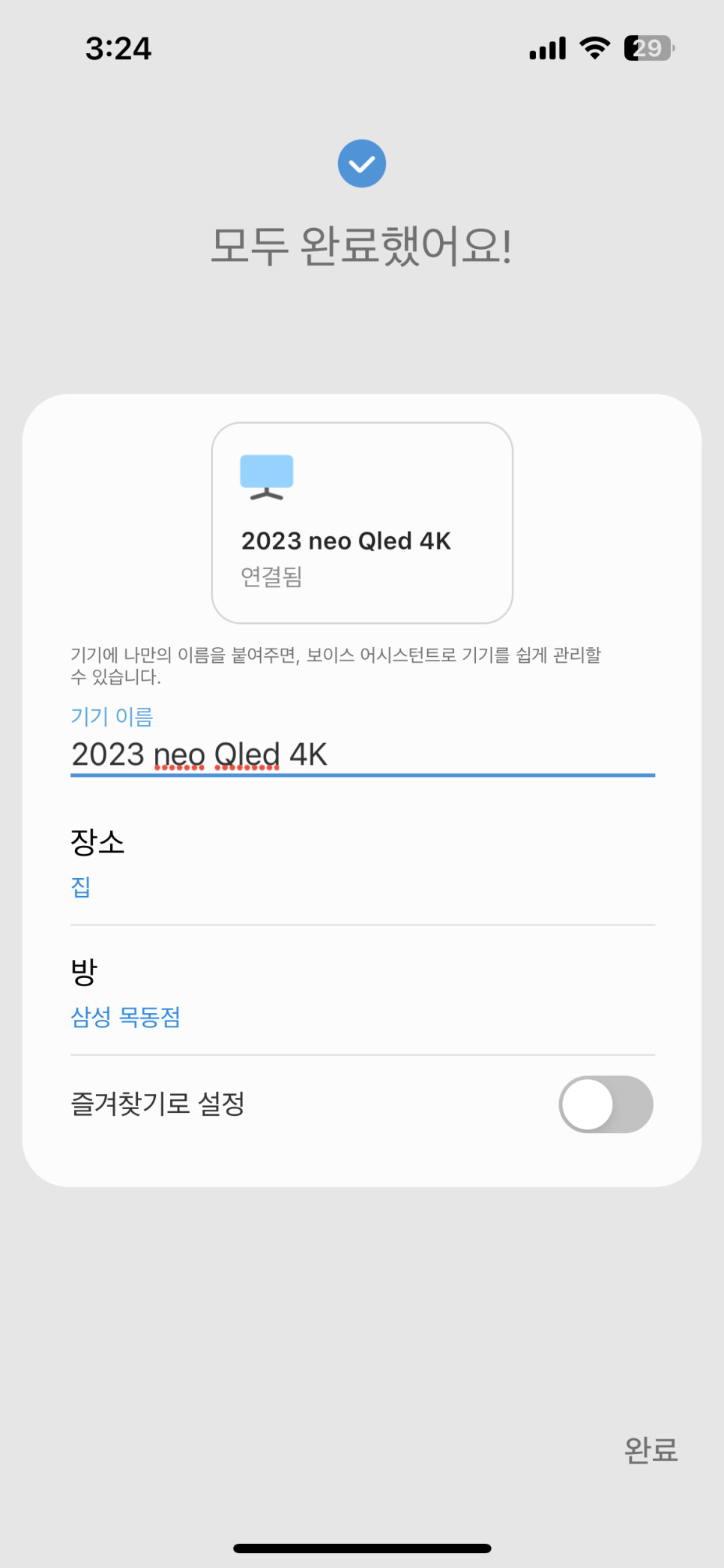Screen dimensions: 724x1568
Task: Tap 완료 to finish setup
Action: (651, 1450)
